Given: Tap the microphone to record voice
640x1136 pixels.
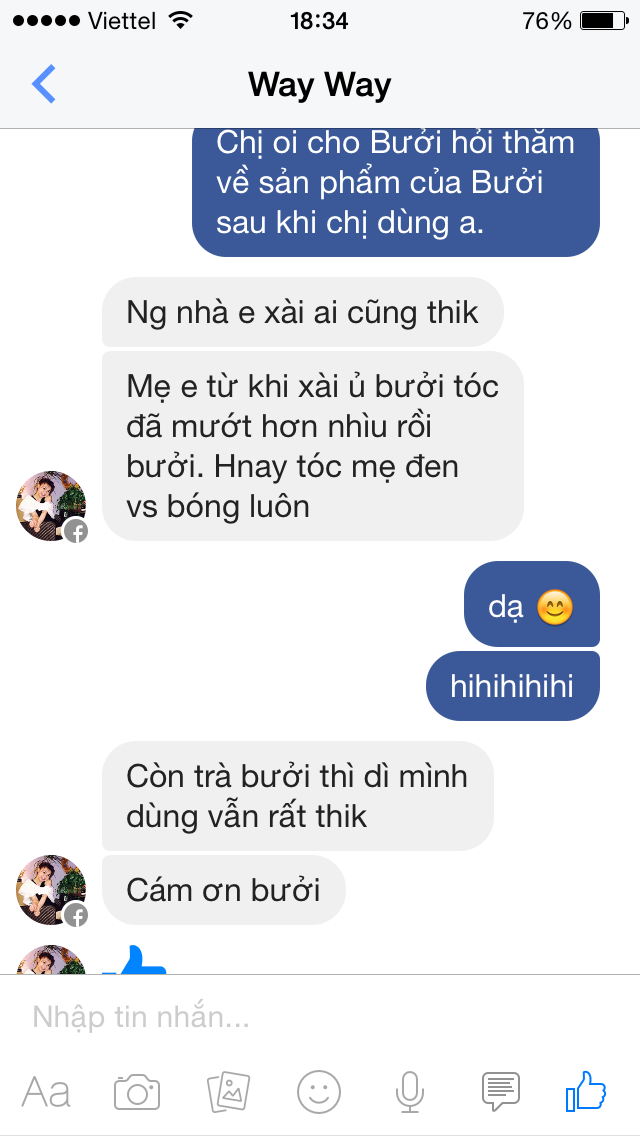Looking at the screenshot, I should (x=408, y=1092).
